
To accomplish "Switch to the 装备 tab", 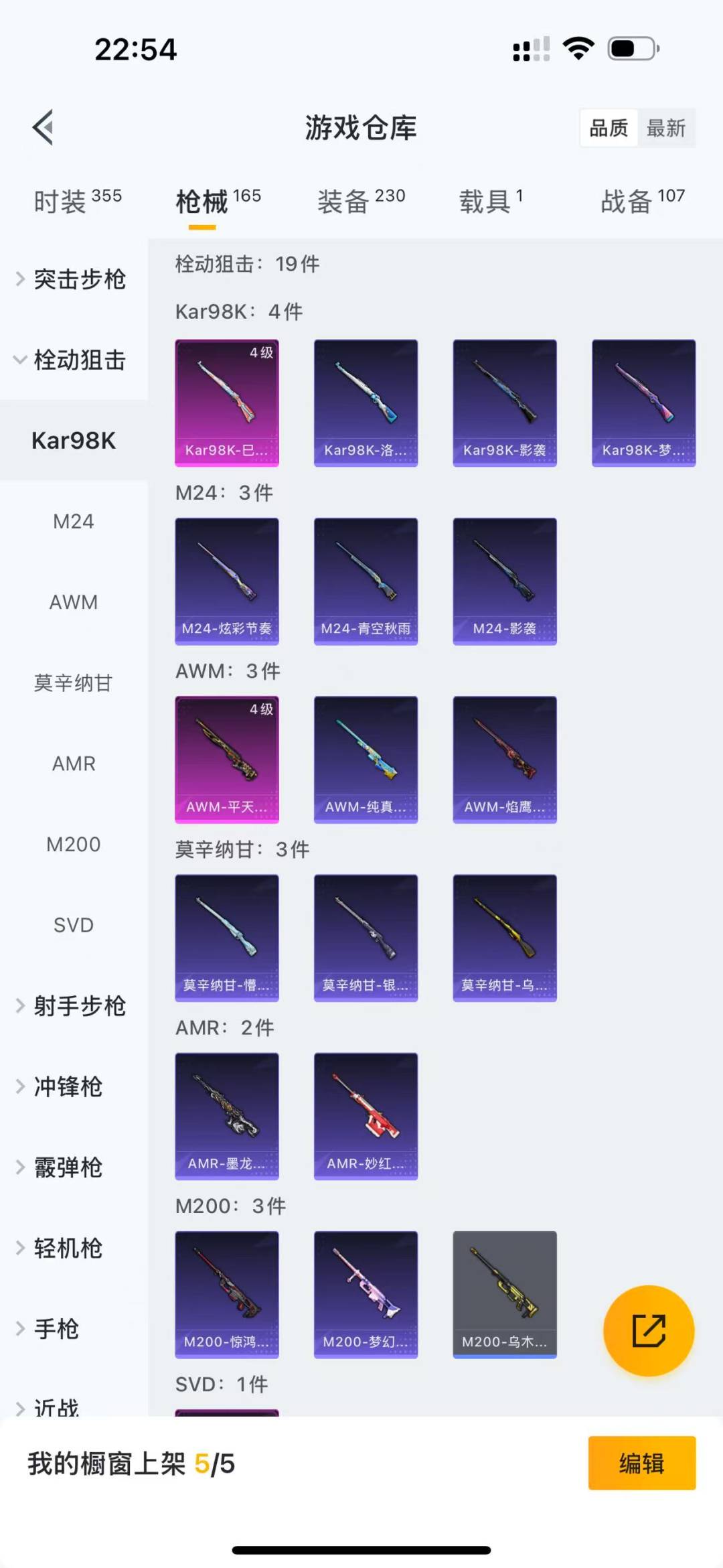I will [x=361, y=201].
